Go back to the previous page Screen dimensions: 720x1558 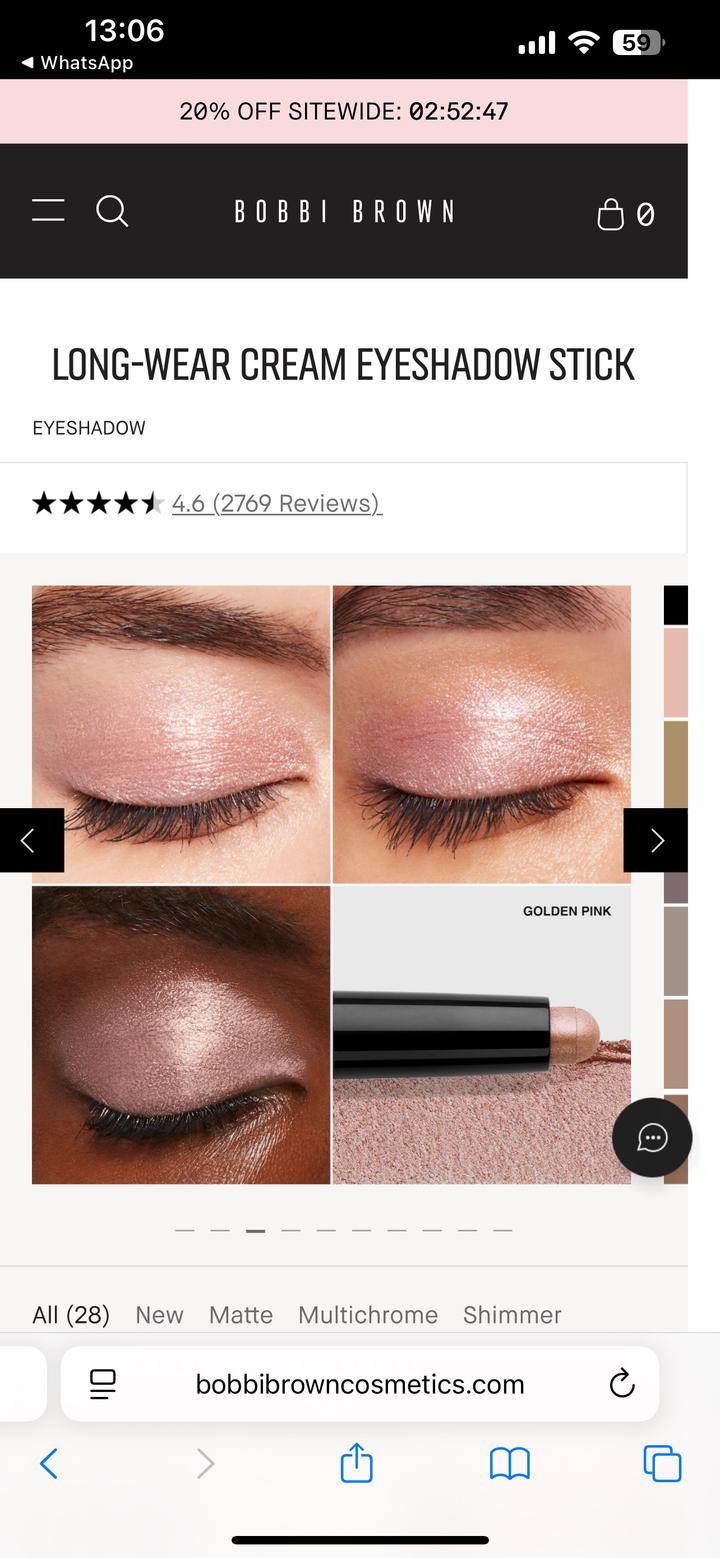point(49,1464)
